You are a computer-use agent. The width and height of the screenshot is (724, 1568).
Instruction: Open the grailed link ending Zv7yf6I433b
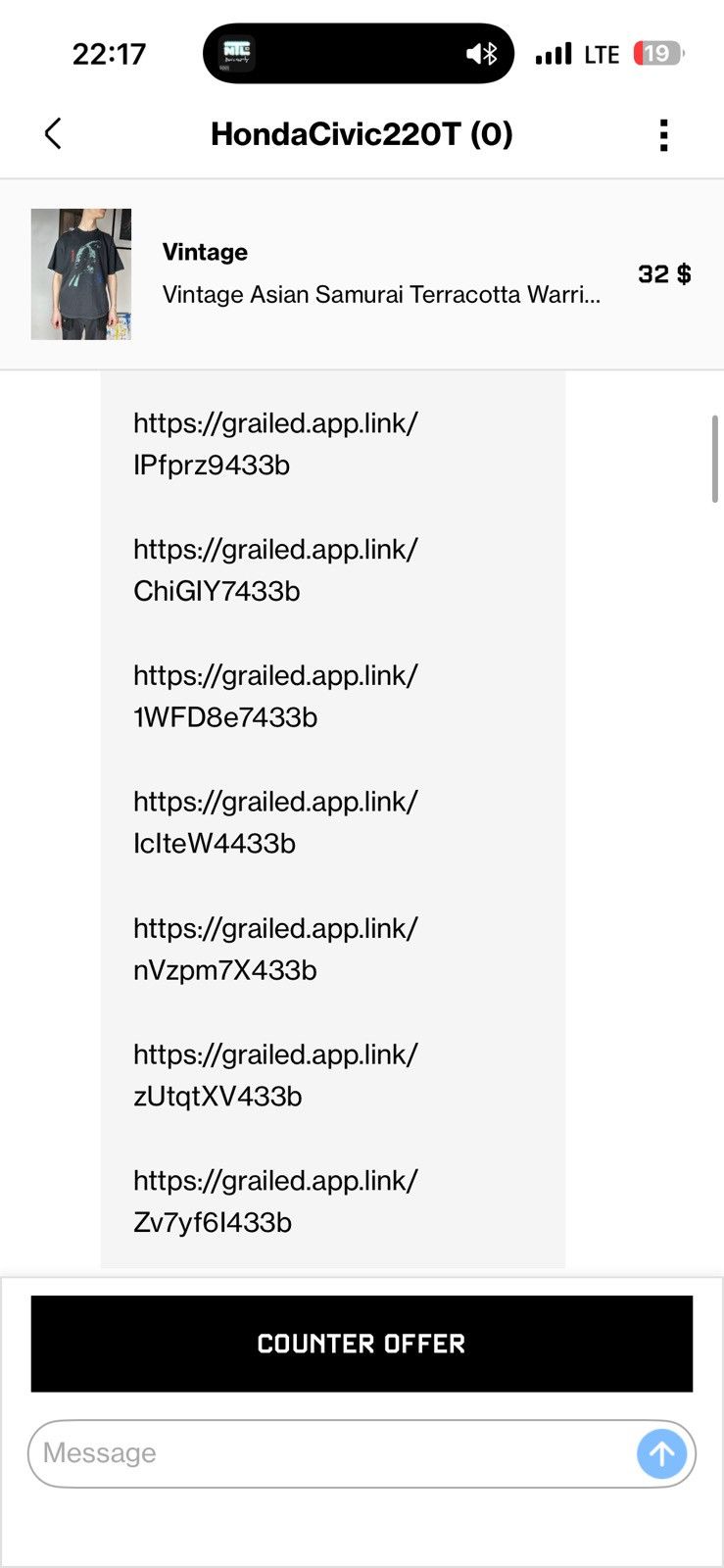tap(275, 1201)
